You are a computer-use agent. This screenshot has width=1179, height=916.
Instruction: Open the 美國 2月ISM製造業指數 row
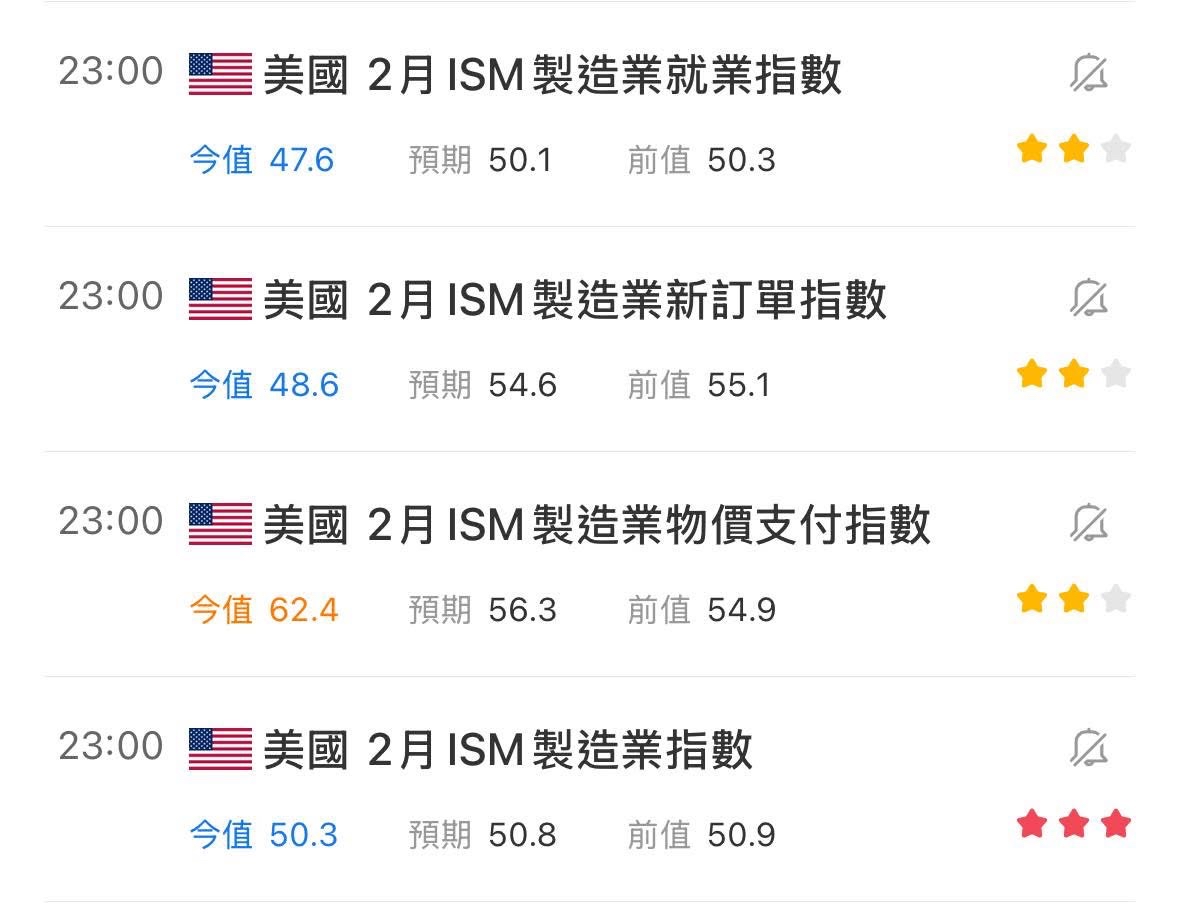click(508, 751)
